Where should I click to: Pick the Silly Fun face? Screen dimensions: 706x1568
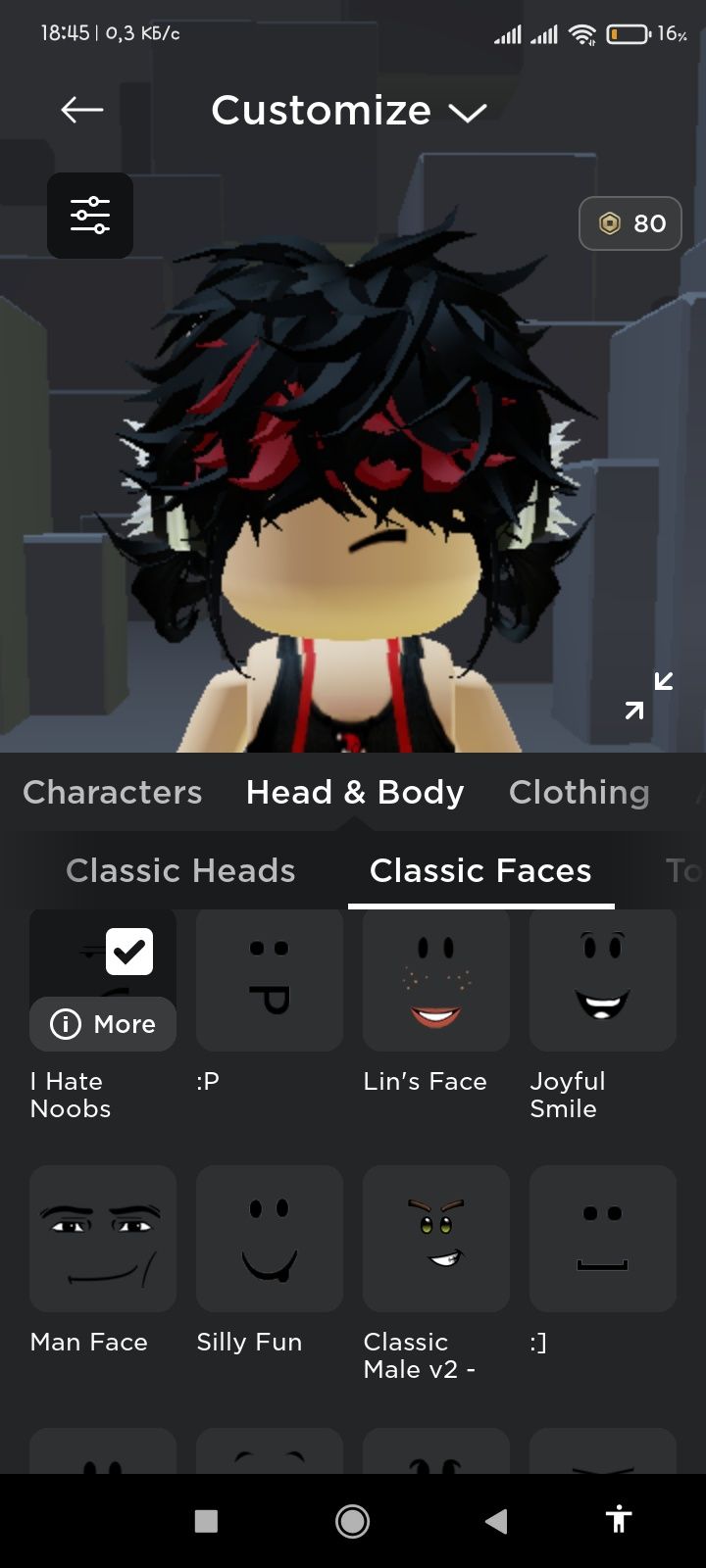[x=270, y=1239]
